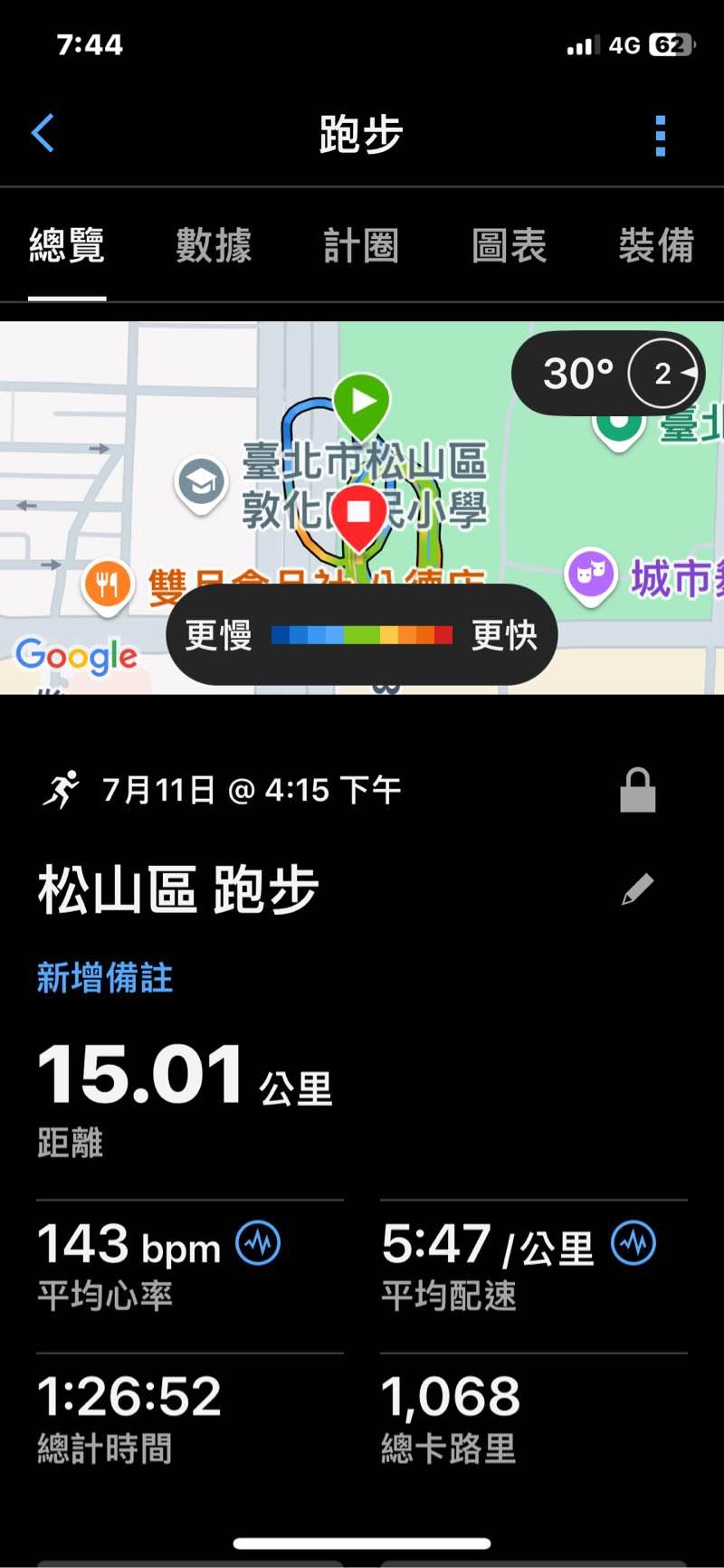Select the 總覽 tab
This screenshot has width=724, height=1568.
(x=67, y=246)
